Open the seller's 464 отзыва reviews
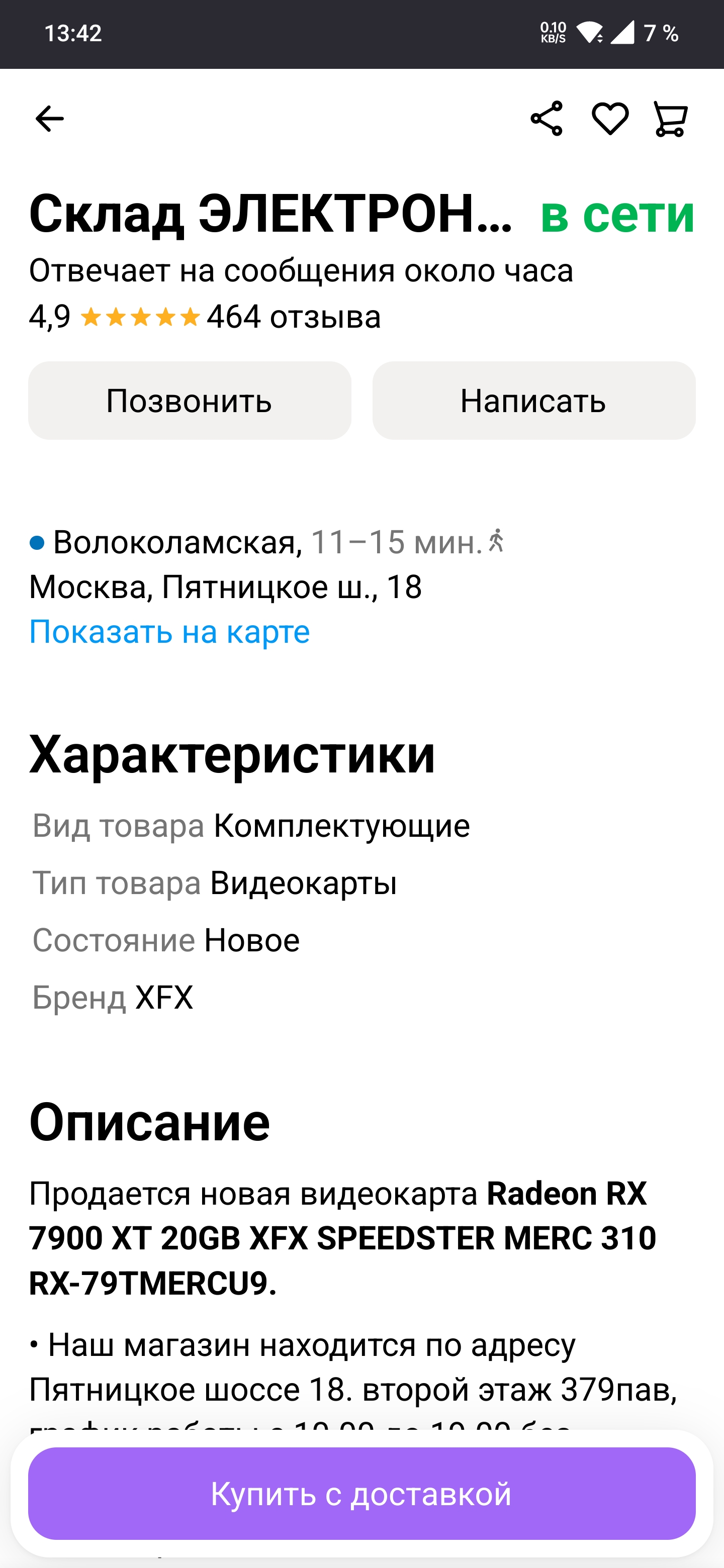The image size is (724, 1568). click(294, 317)
